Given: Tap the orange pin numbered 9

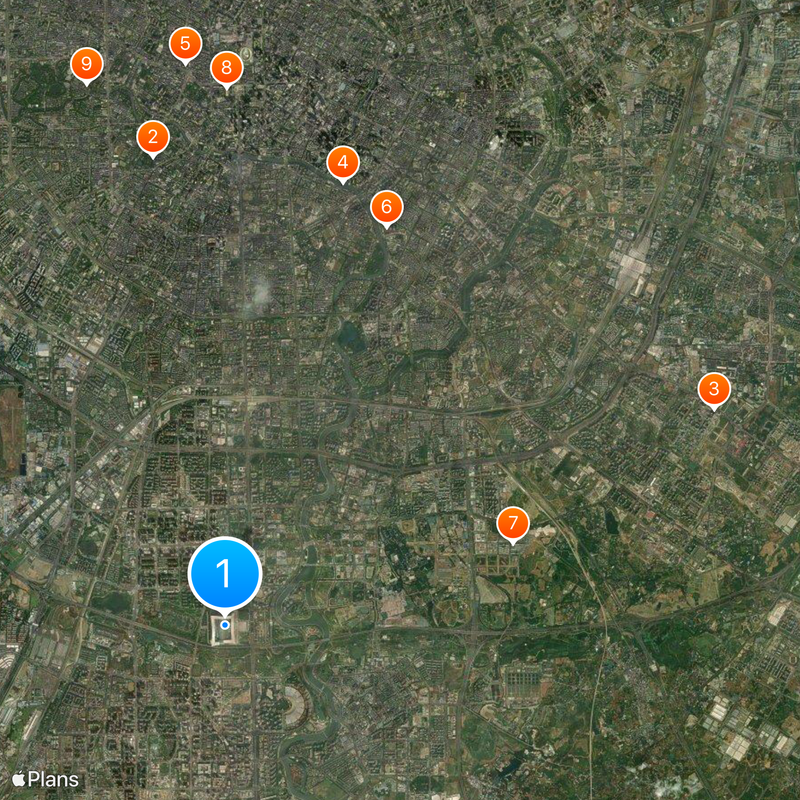Looking at the screenshot, I should click(87, 65).
